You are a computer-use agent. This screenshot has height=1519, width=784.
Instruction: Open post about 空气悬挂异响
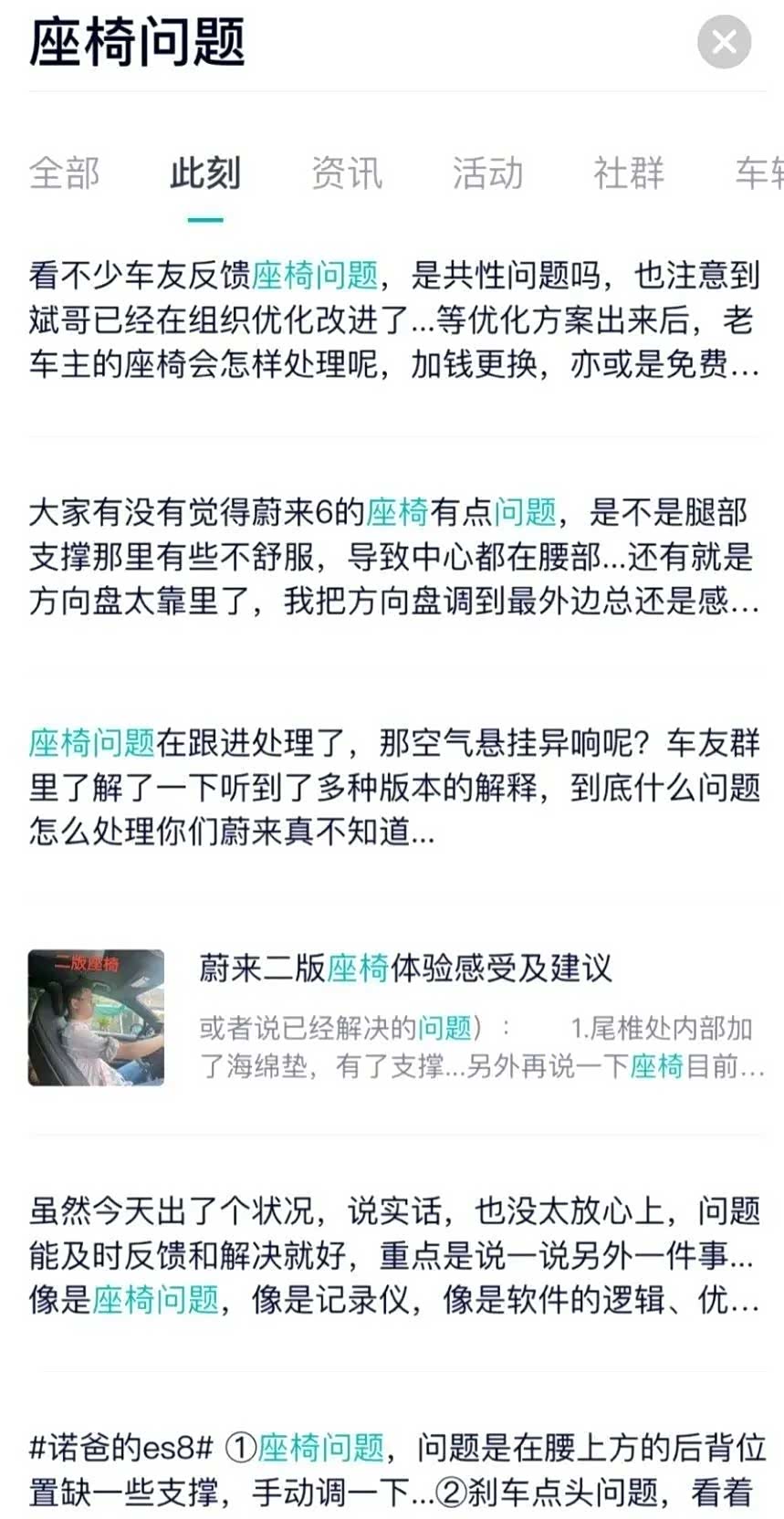(392, 787)
